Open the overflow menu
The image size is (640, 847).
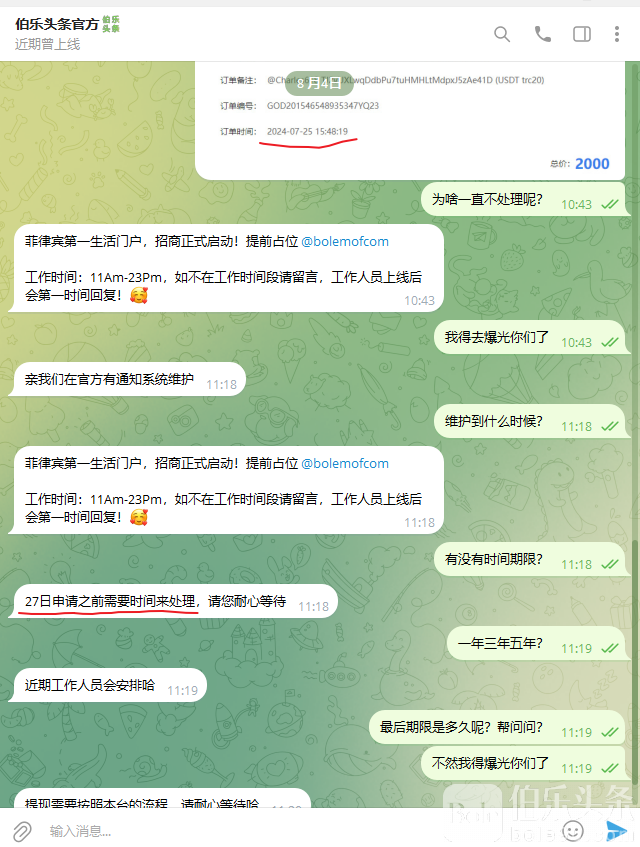(x=616, y=34)
